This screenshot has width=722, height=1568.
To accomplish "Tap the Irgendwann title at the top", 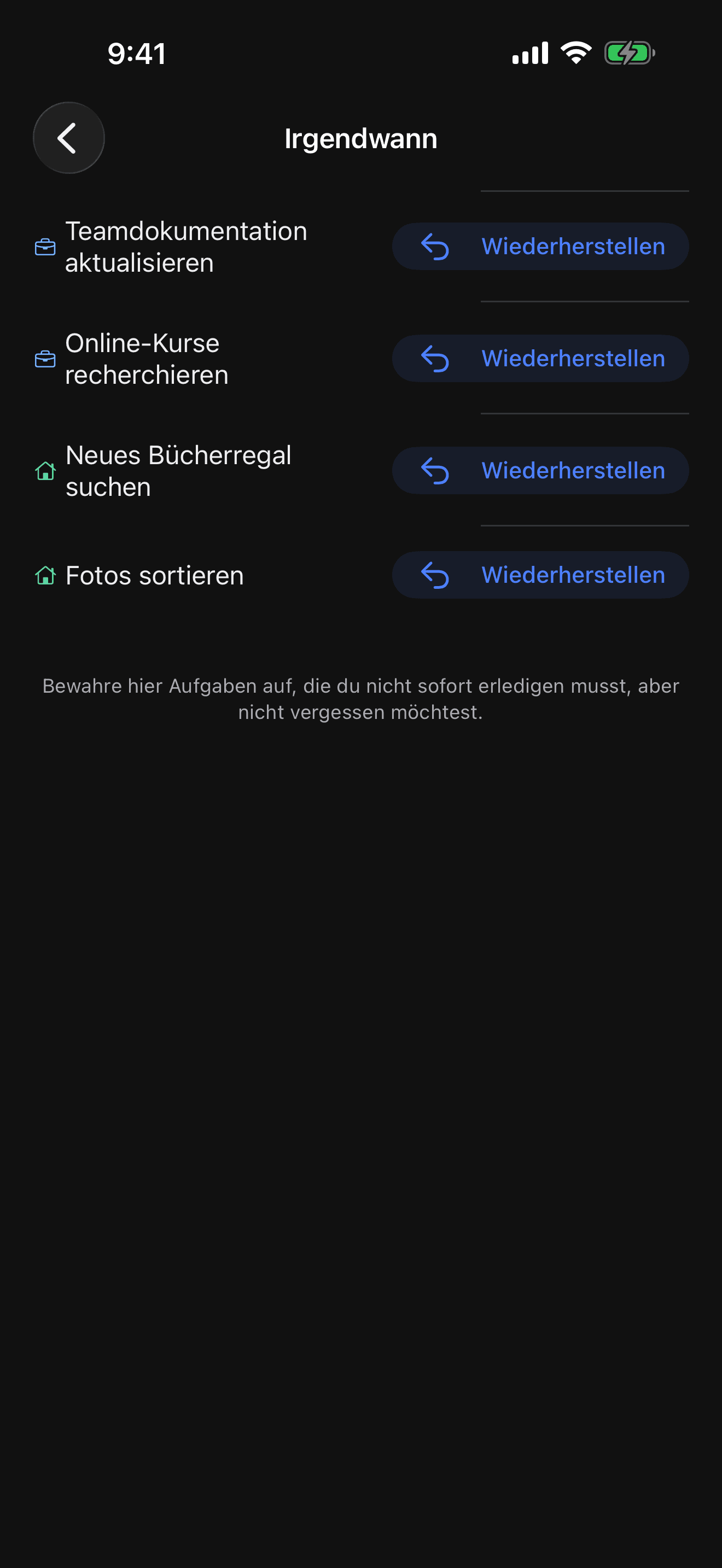I will tap(361, 138).
